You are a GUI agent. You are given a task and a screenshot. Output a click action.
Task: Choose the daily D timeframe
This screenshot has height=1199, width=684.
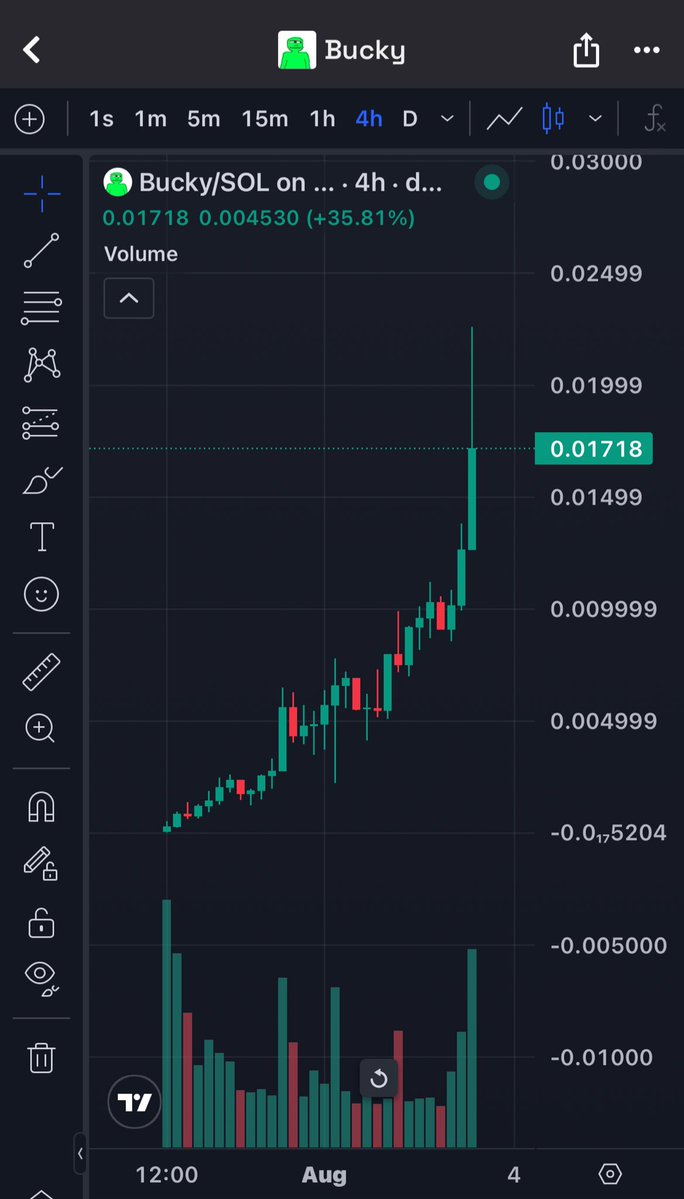[410, 119]
